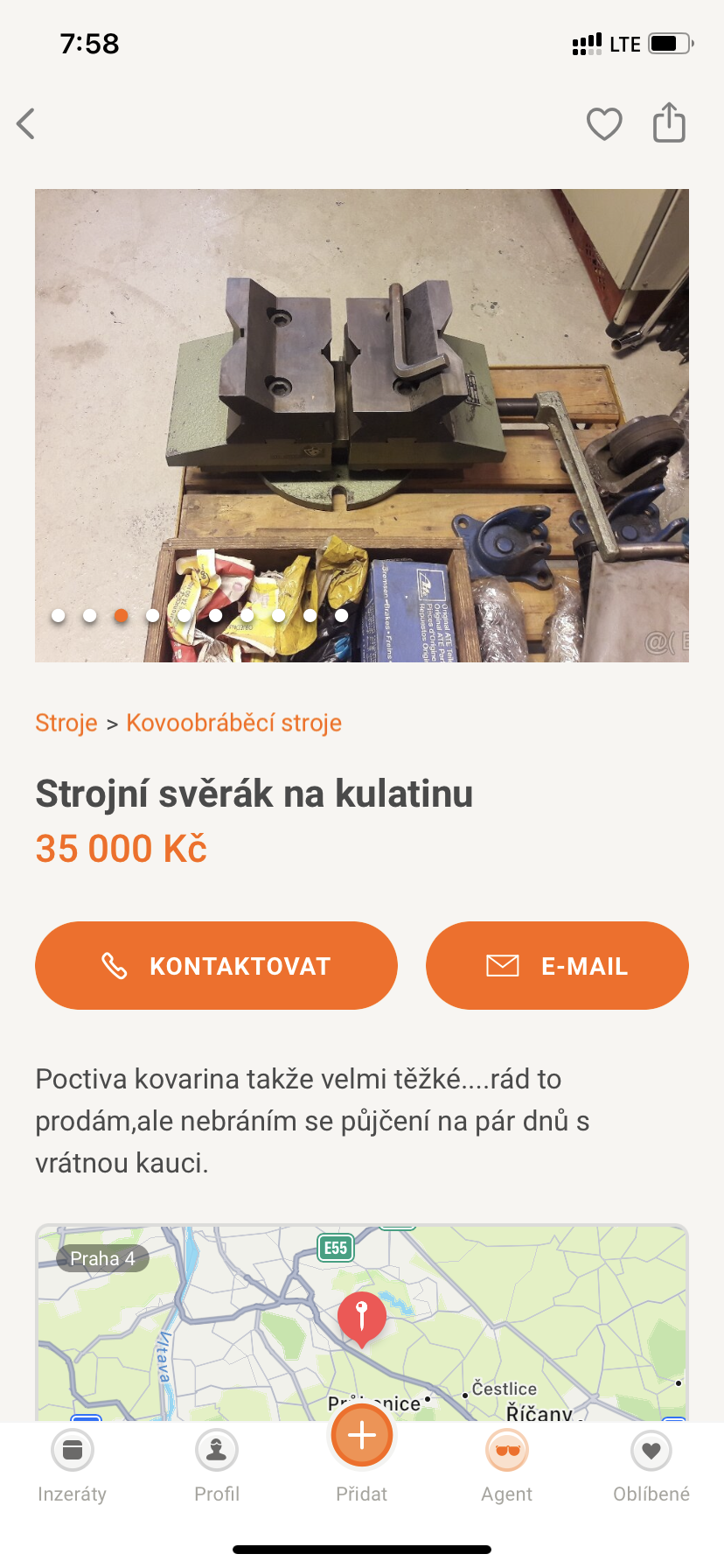
Task: Switch to the Agent tab
Action: coord(507,1465)
